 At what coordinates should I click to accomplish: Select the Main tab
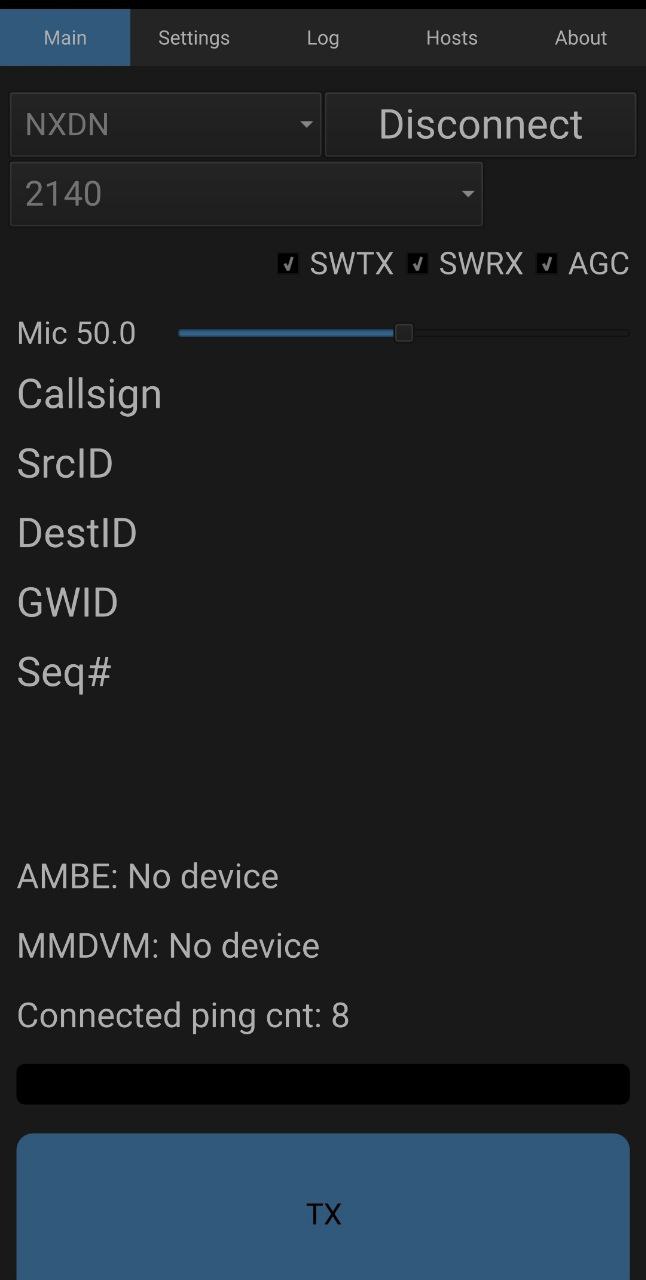point(65,38)
